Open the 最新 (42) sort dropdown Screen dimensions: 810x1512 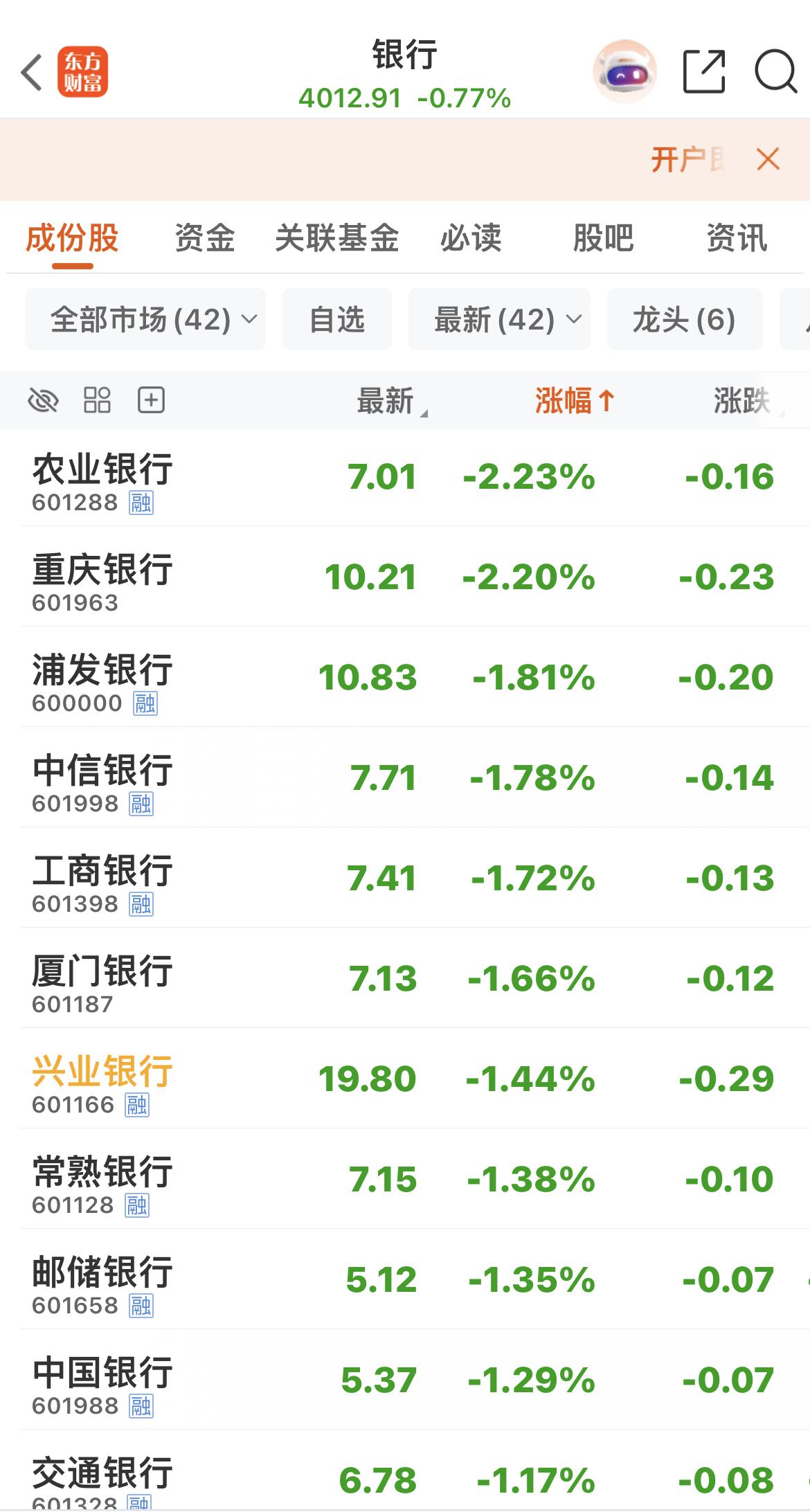[500, 319]
